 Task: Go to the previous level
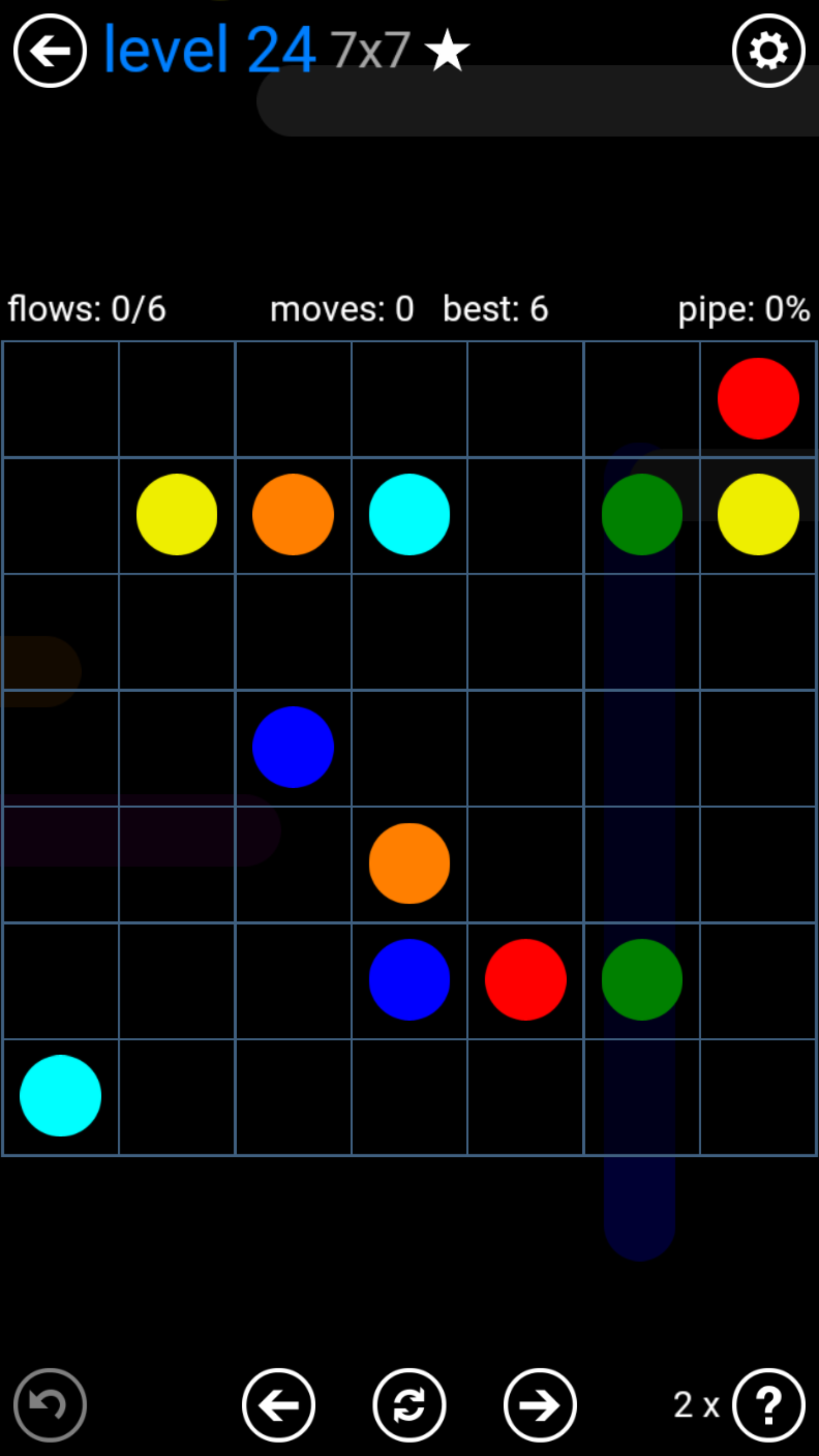[279, 1405]
